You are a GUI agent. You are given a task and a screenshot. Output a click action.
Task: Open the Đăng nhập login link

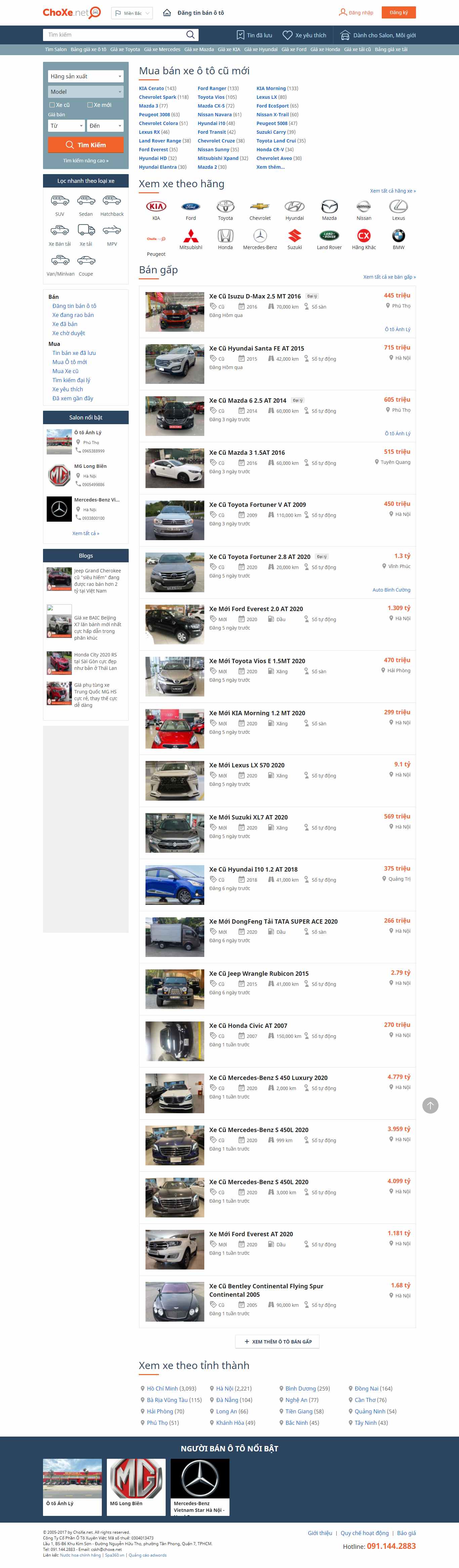pyautogui.click(x=357, y=12)
